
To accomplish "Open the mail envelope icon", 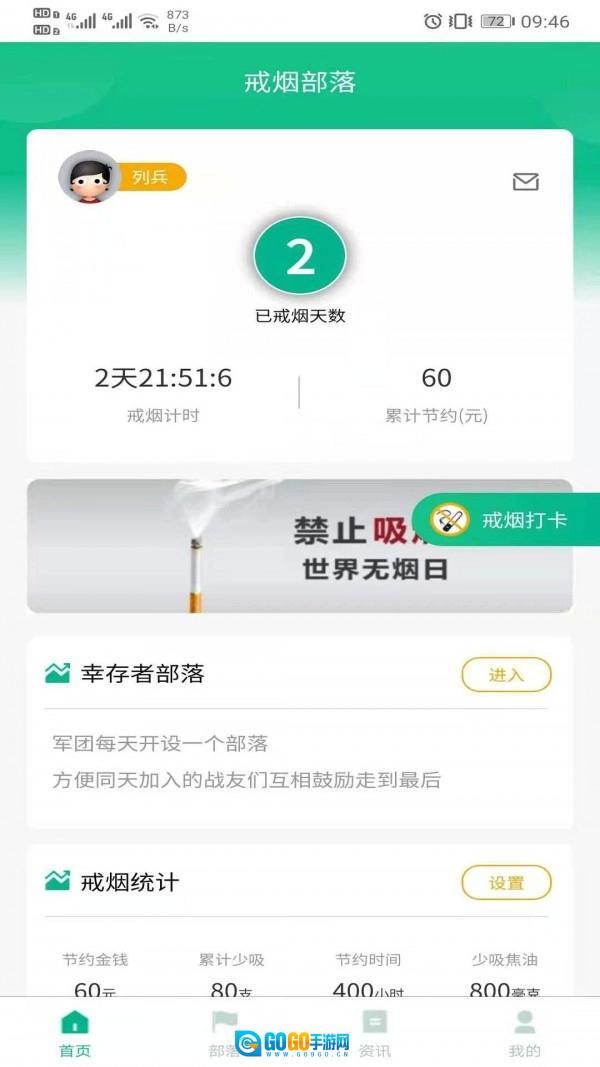I will [x=525, y=181].
